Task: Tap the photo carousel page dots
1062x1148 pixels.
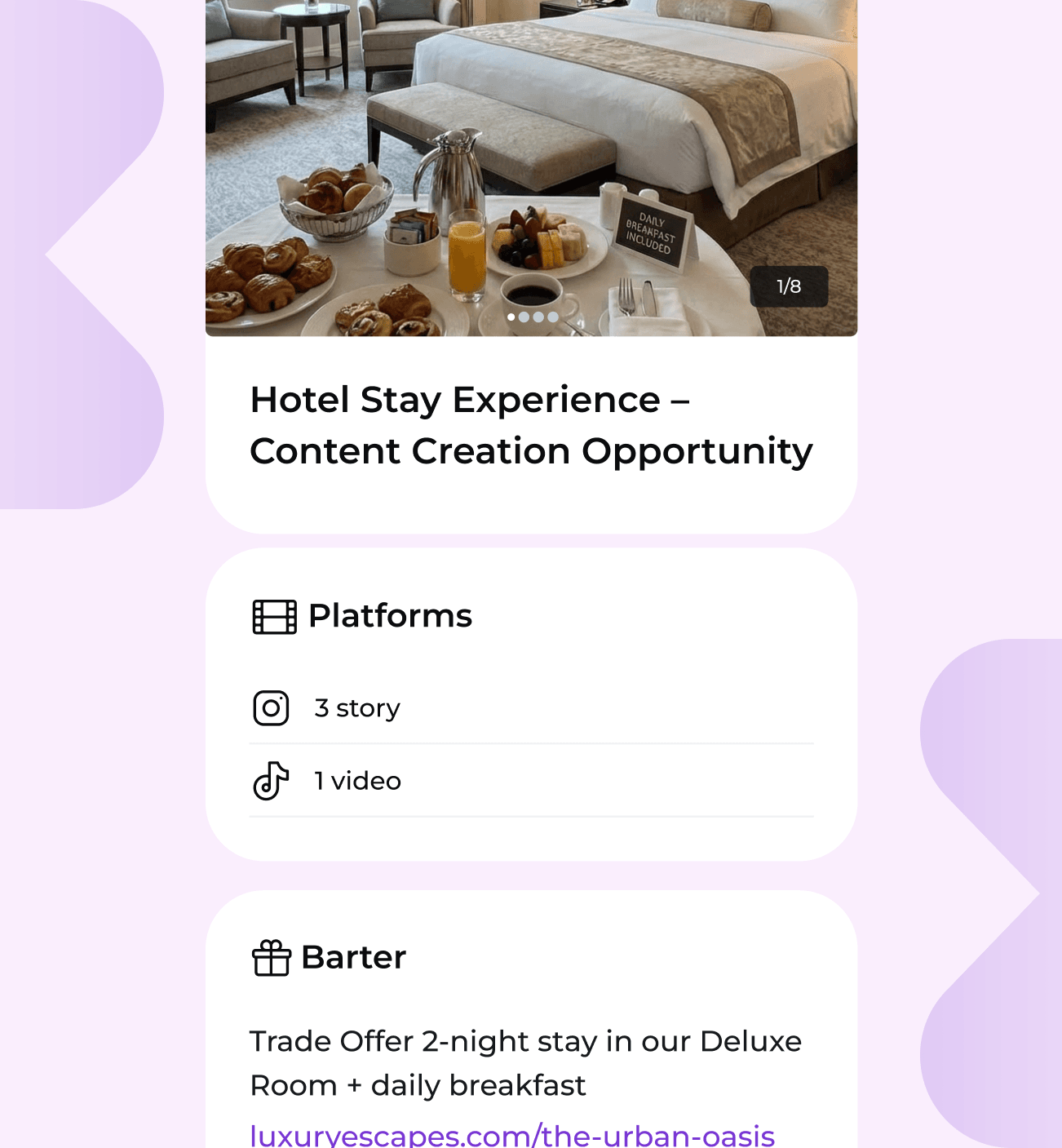Action: tap(532, 317)
